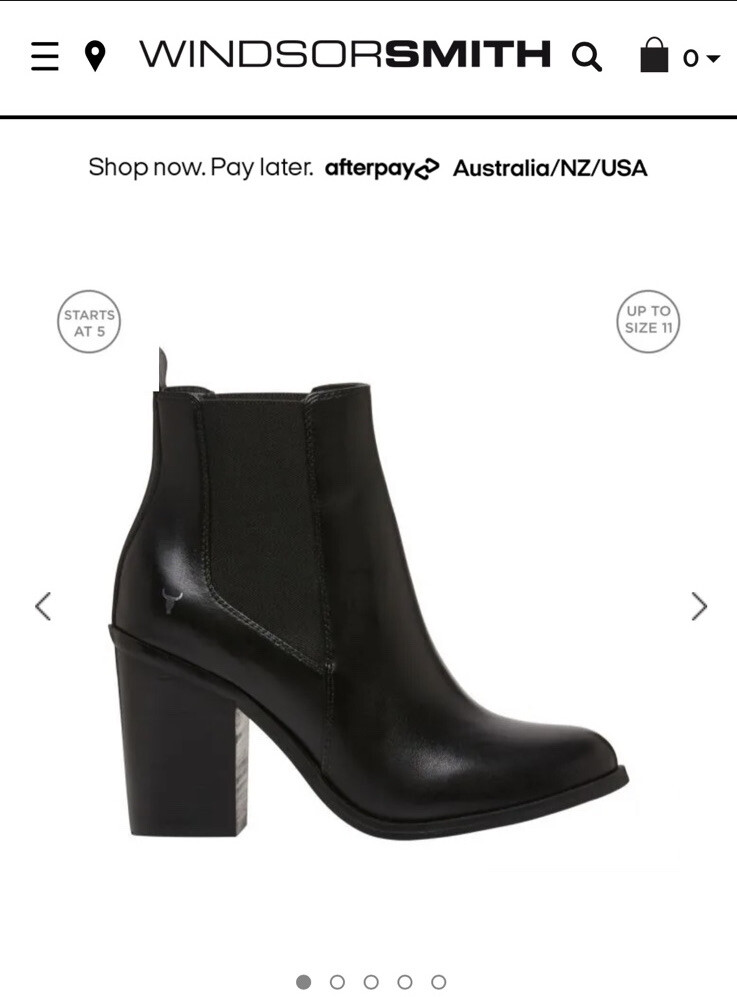Show the next boot image
Viewport: 737px width, 997px height.
click(x=699, y=606)
